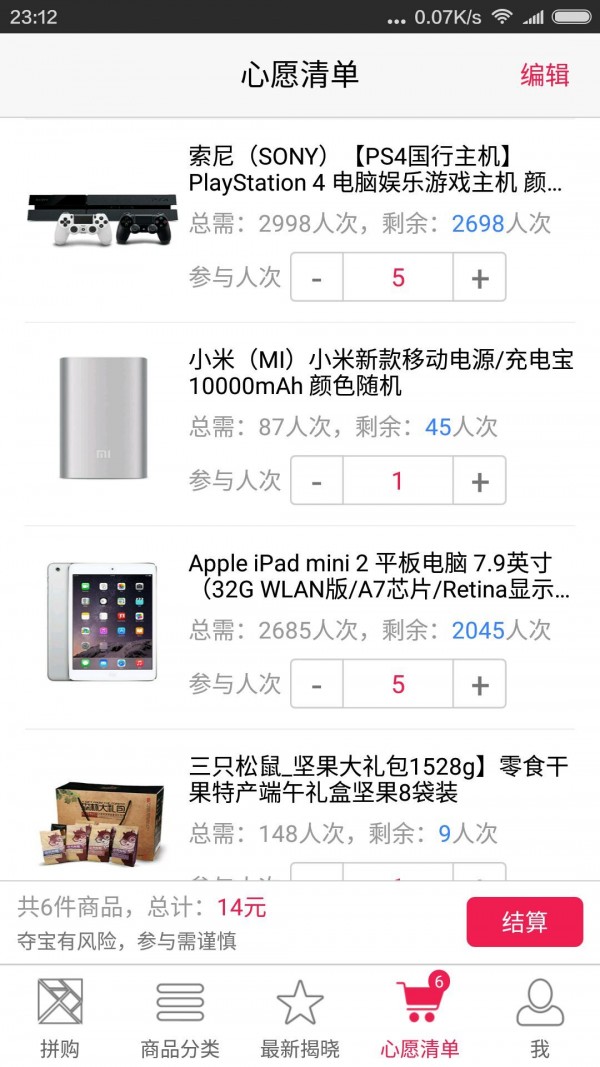Screen dimensions: 600x1067
Task: Open the iPad mini 2 product image
Action: [x=101, y=622]
